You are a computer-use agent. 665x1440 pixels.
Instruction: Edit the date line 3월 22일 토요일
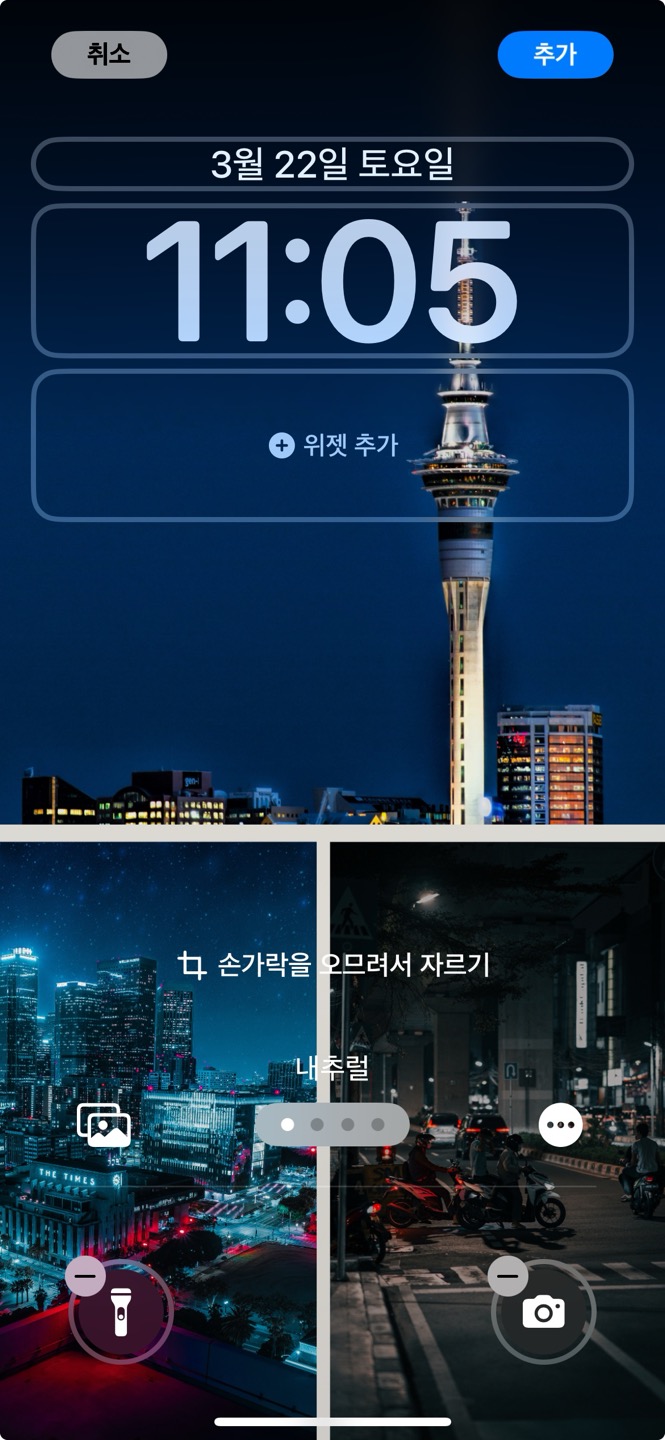pos(332,164)
